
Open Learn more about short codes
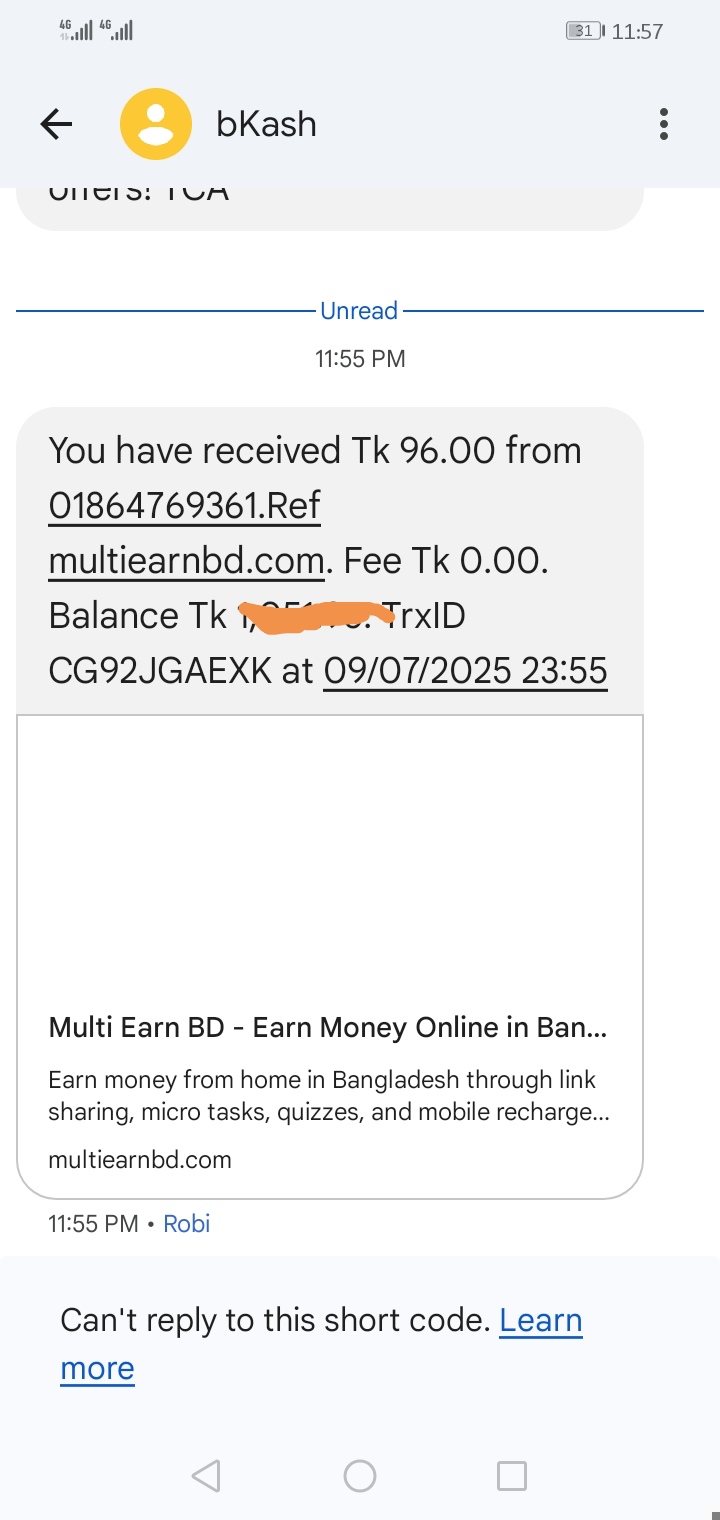(x=540, y=1320)
